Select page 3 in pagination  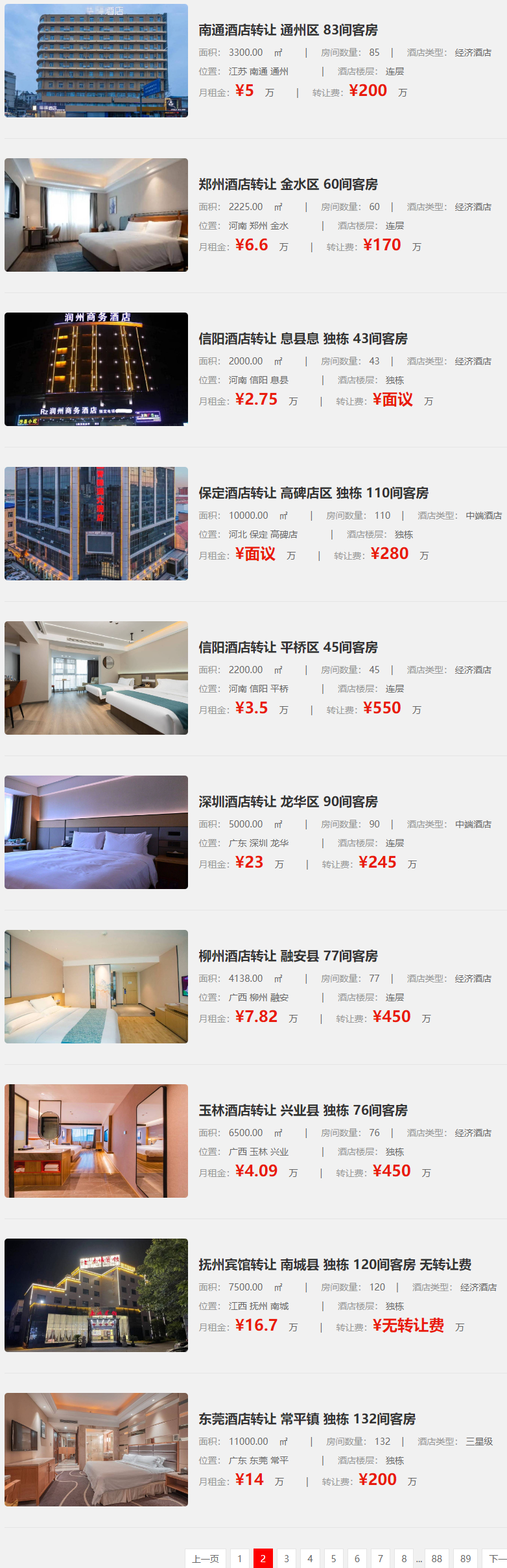click(287, 1559)
